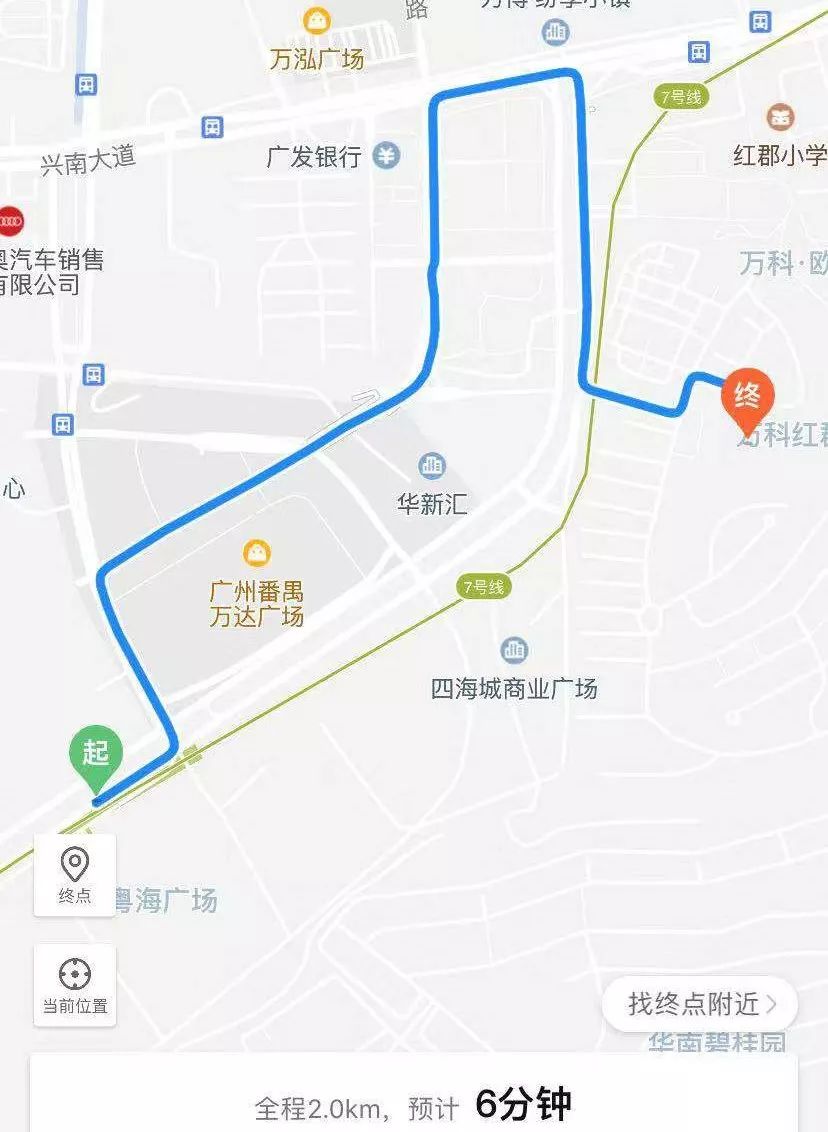
Task: Select the 万泓广场 shopping mall icon
Action: point(317,18)
